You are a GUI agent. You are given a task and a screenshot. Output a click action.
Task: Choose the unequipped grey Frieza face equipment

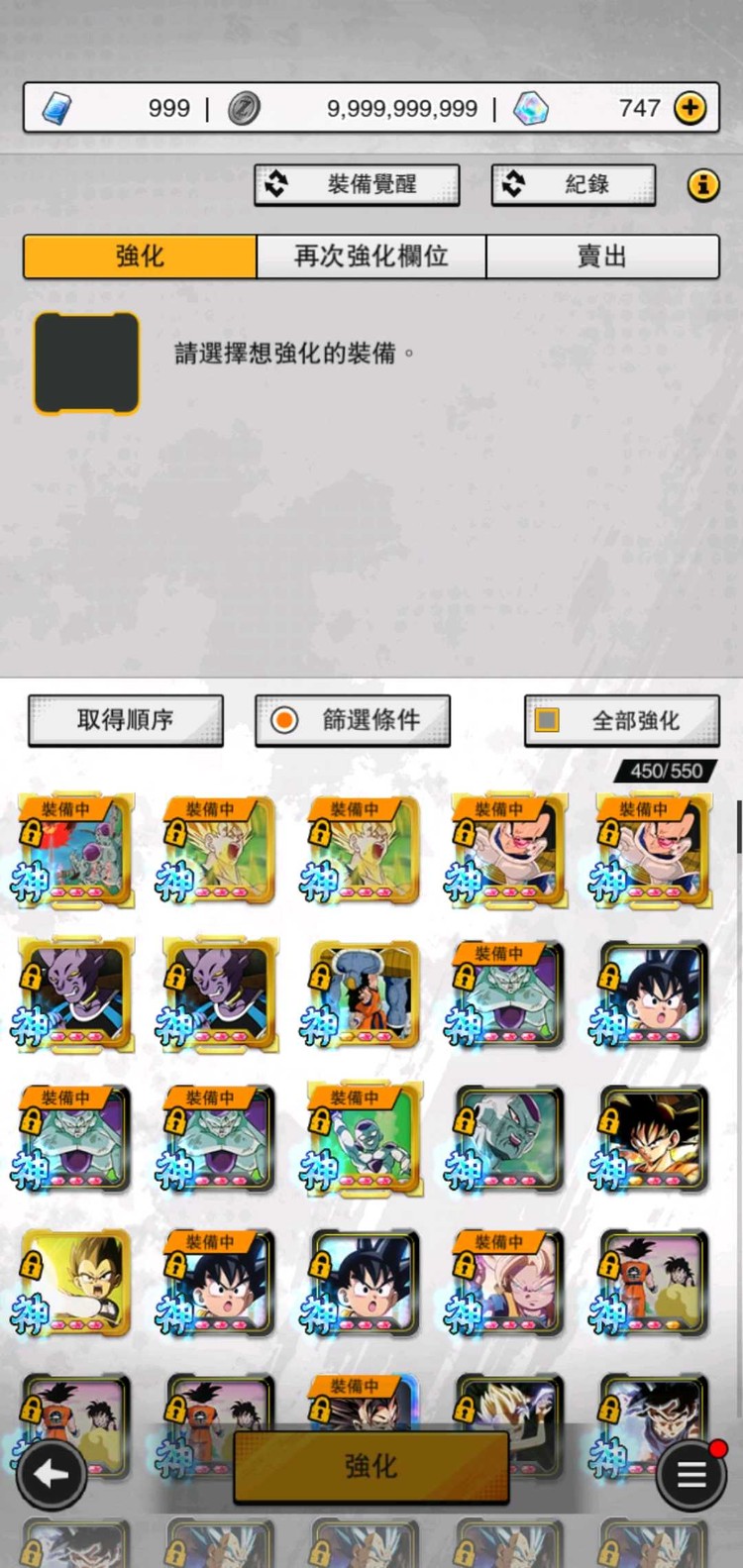(509, 1140)
